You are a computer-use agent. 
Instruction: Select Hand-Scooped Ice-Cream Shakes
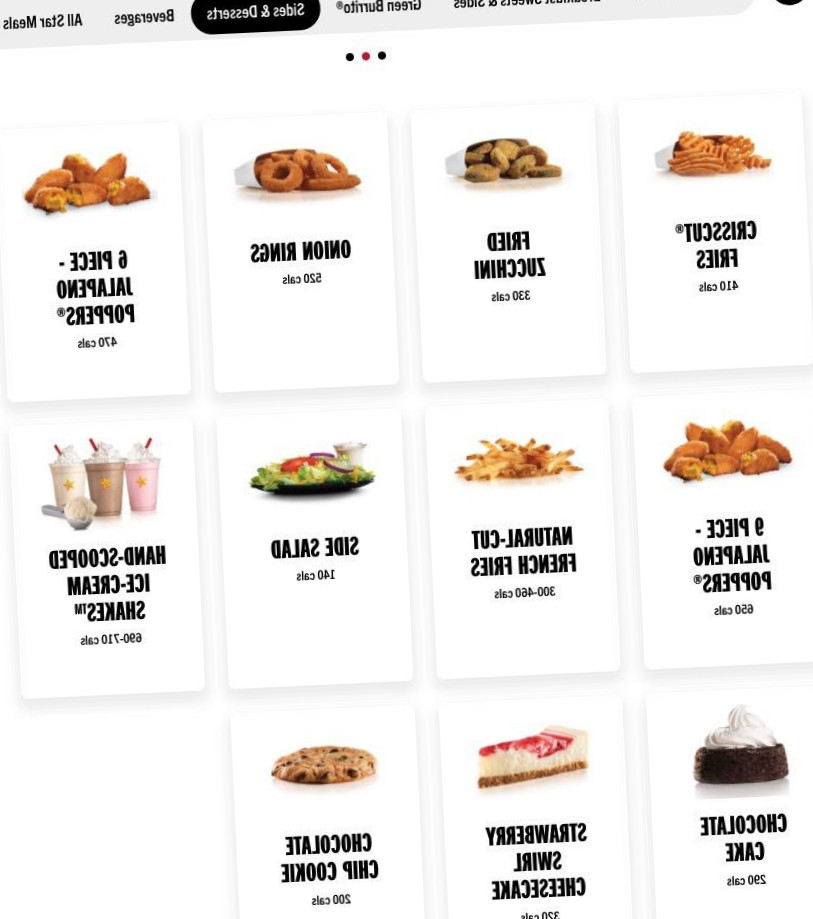pyautogui.click(x=107, y=558)
